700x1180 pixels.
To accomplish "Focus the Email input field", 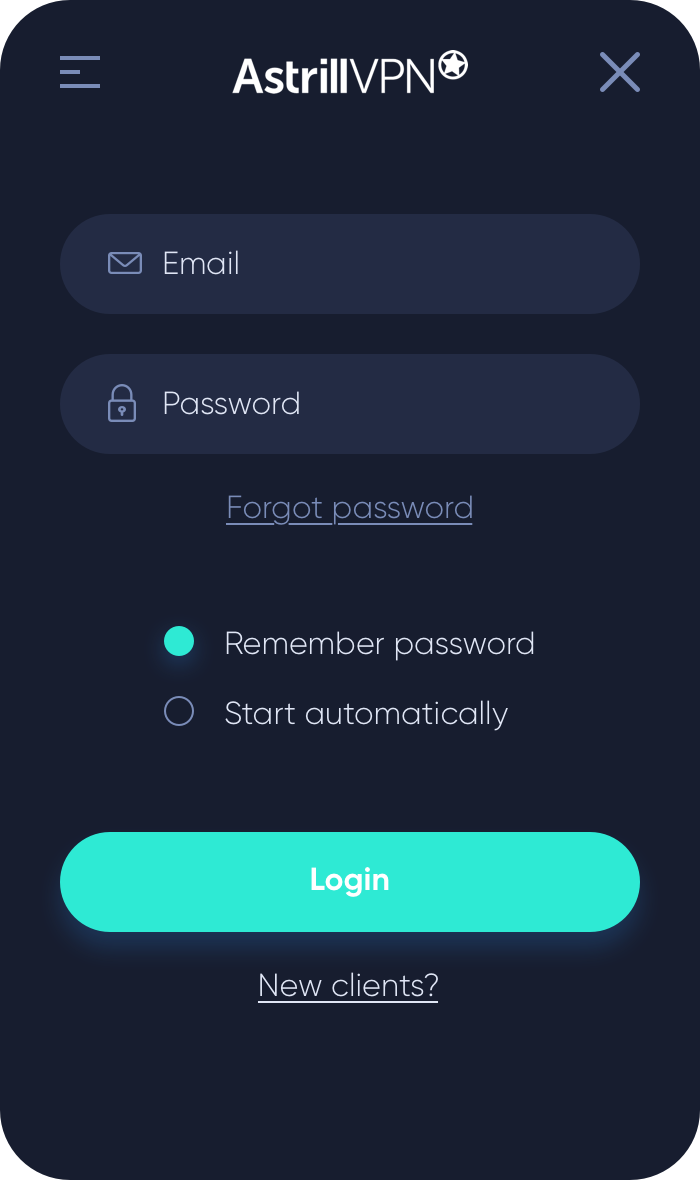I will [350, 264].
